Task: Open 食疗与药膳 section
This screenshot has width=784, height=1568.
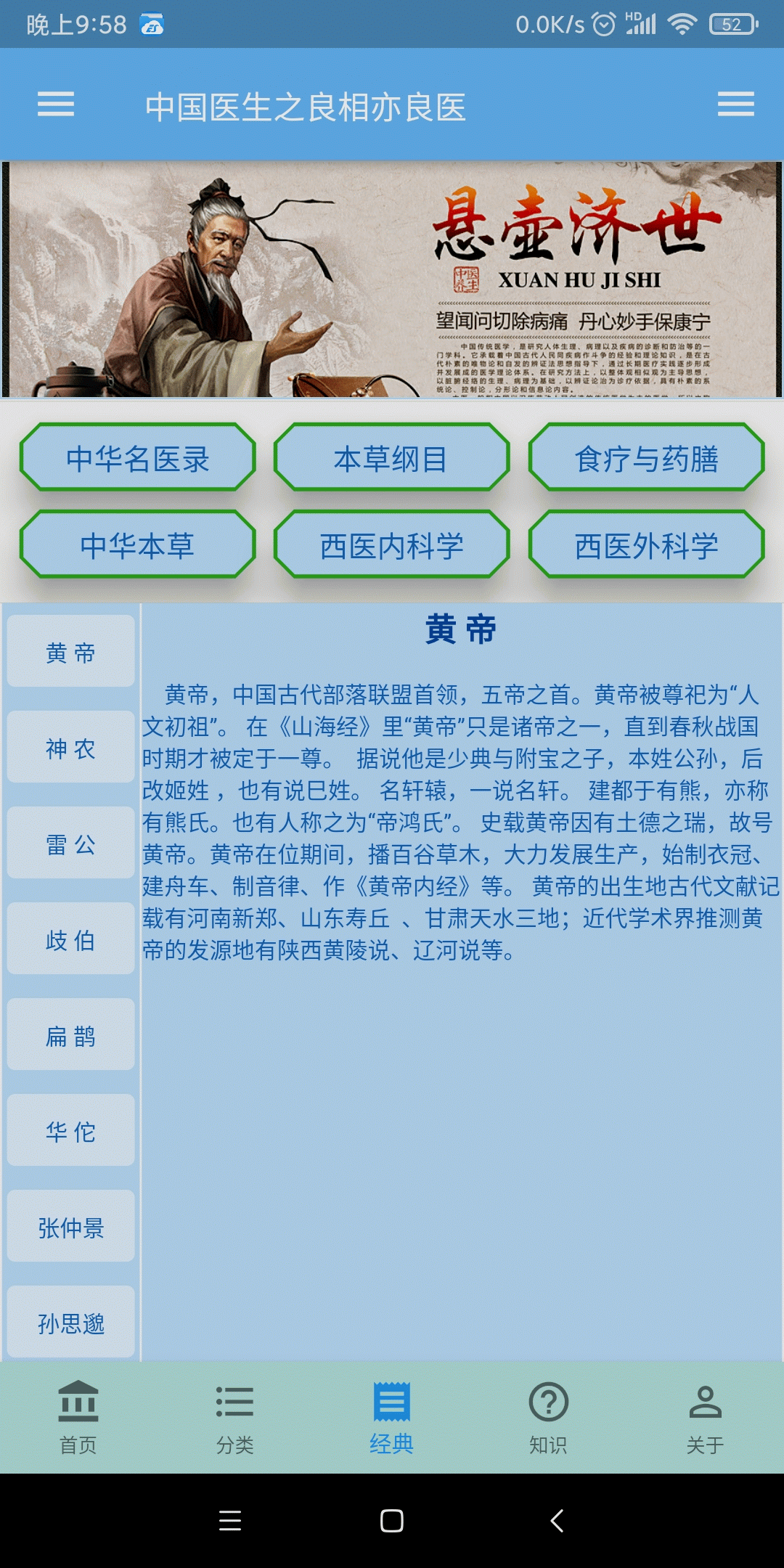Action: click(646, 459)
